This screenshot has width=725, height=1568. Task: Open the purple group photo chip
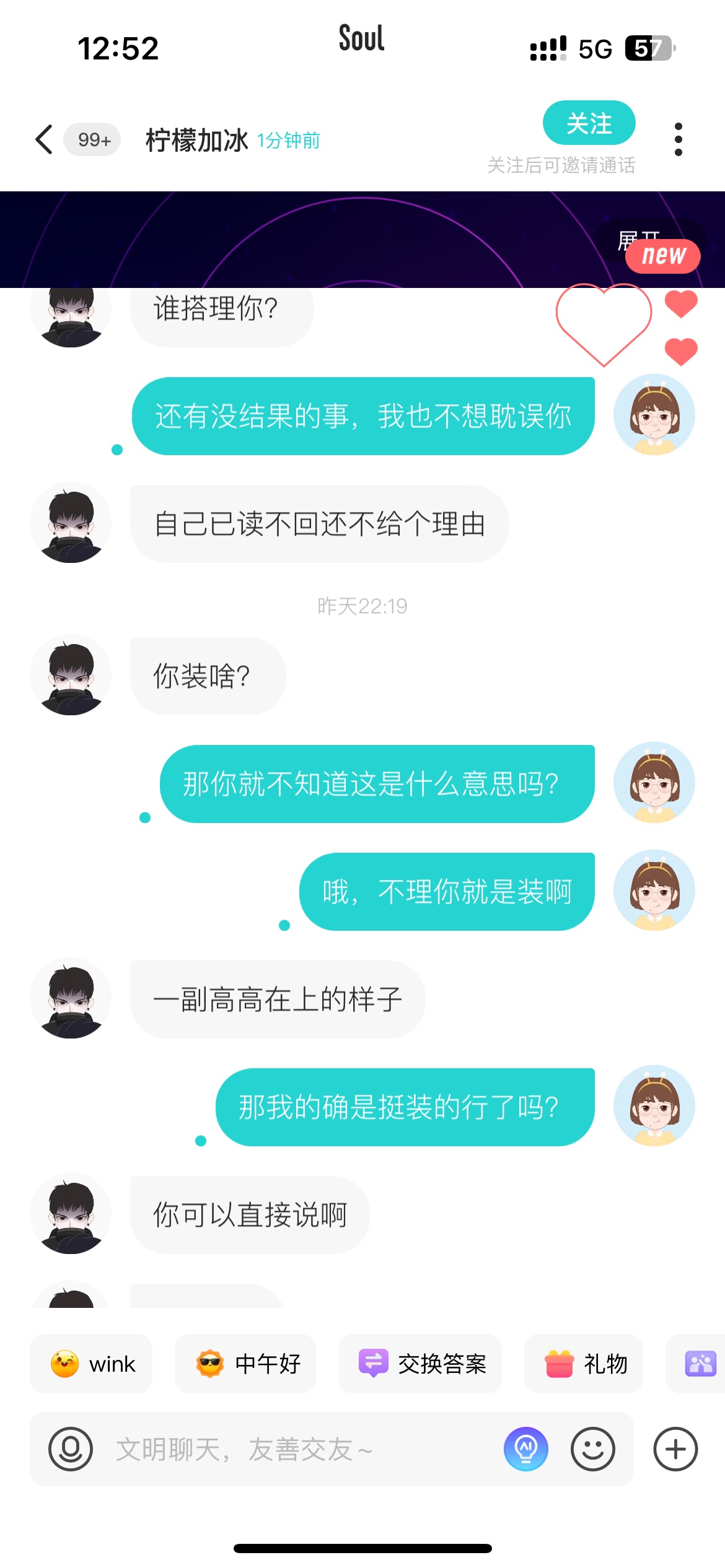point(700,1364)
